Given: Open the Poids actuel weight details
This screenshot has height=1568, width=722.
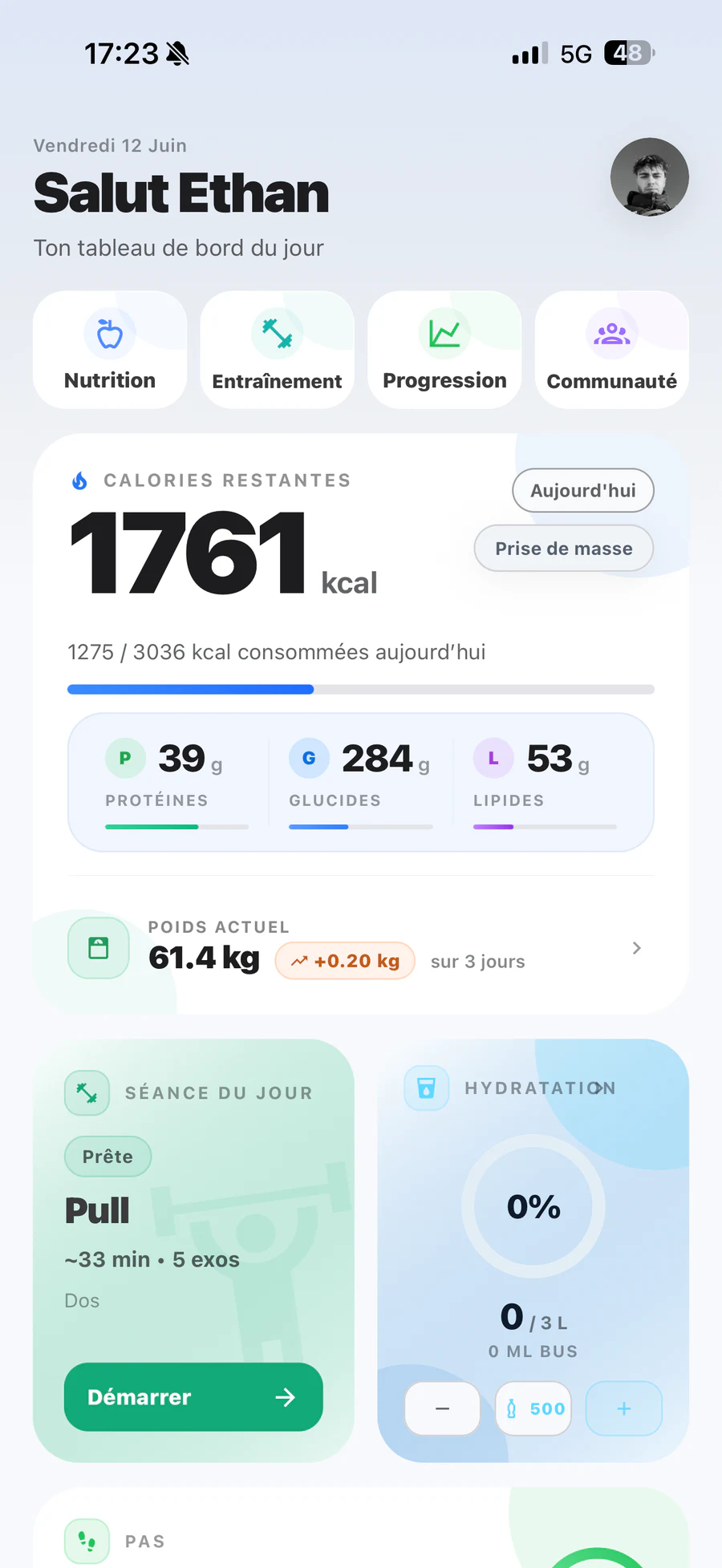Looking at the screenshot, I should [x=361, y=948].
